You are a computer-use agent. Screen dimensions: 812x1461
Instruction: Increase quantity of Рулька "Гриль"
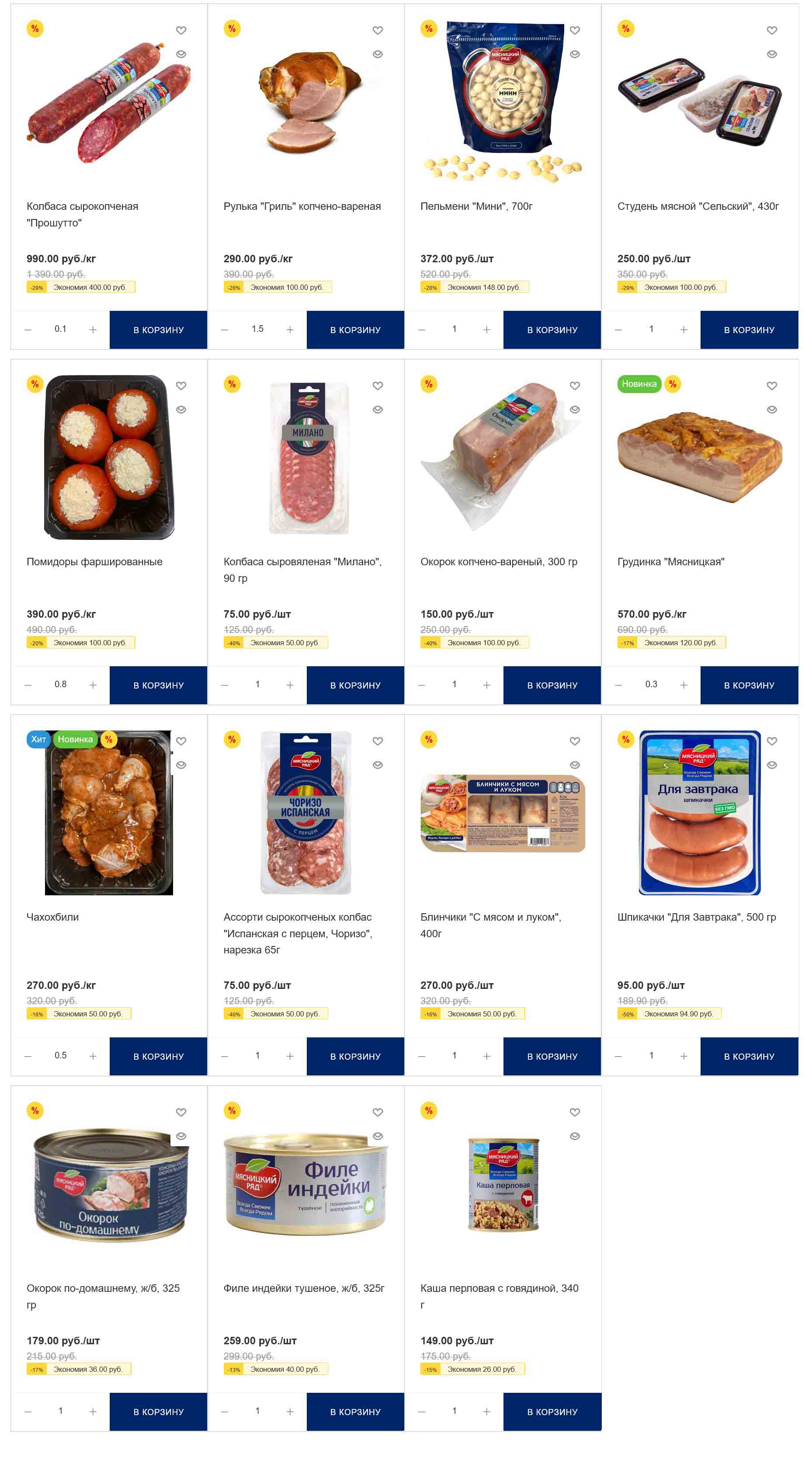point(290,330)
